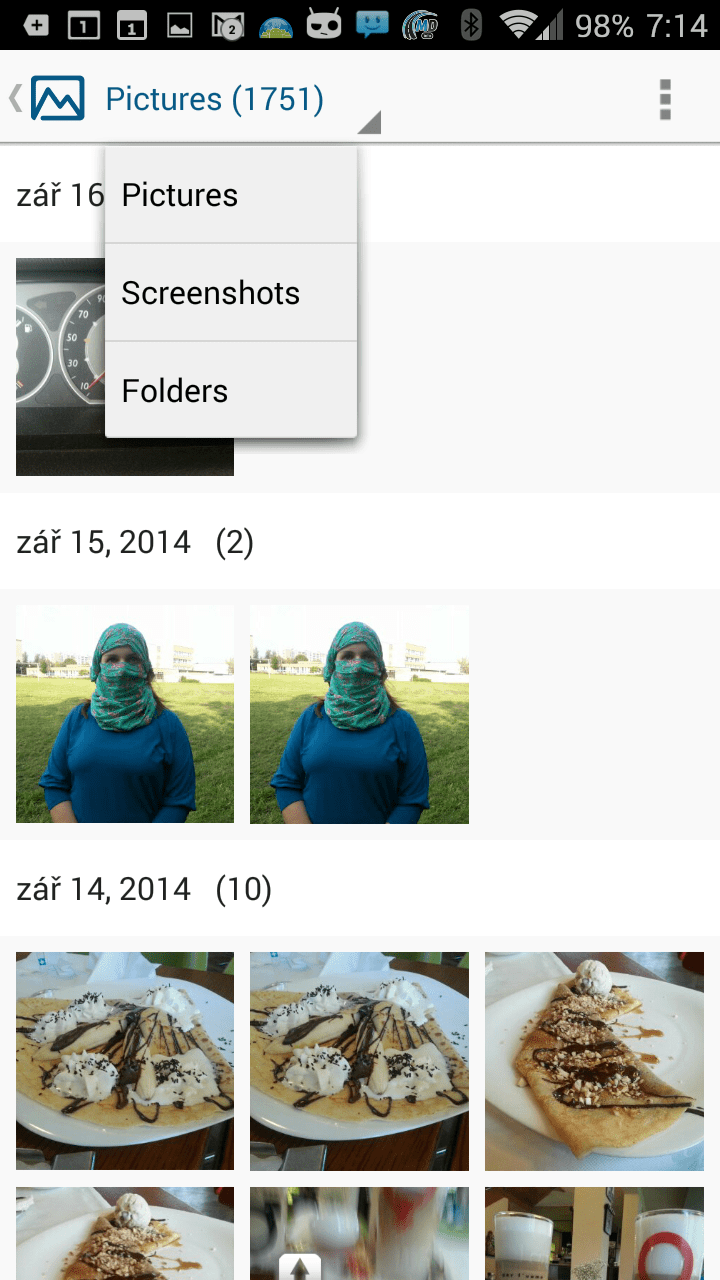Open bottom-row crepe with ice cream photo
The width and height of the screenshot is (720, 1280).
125,1233
